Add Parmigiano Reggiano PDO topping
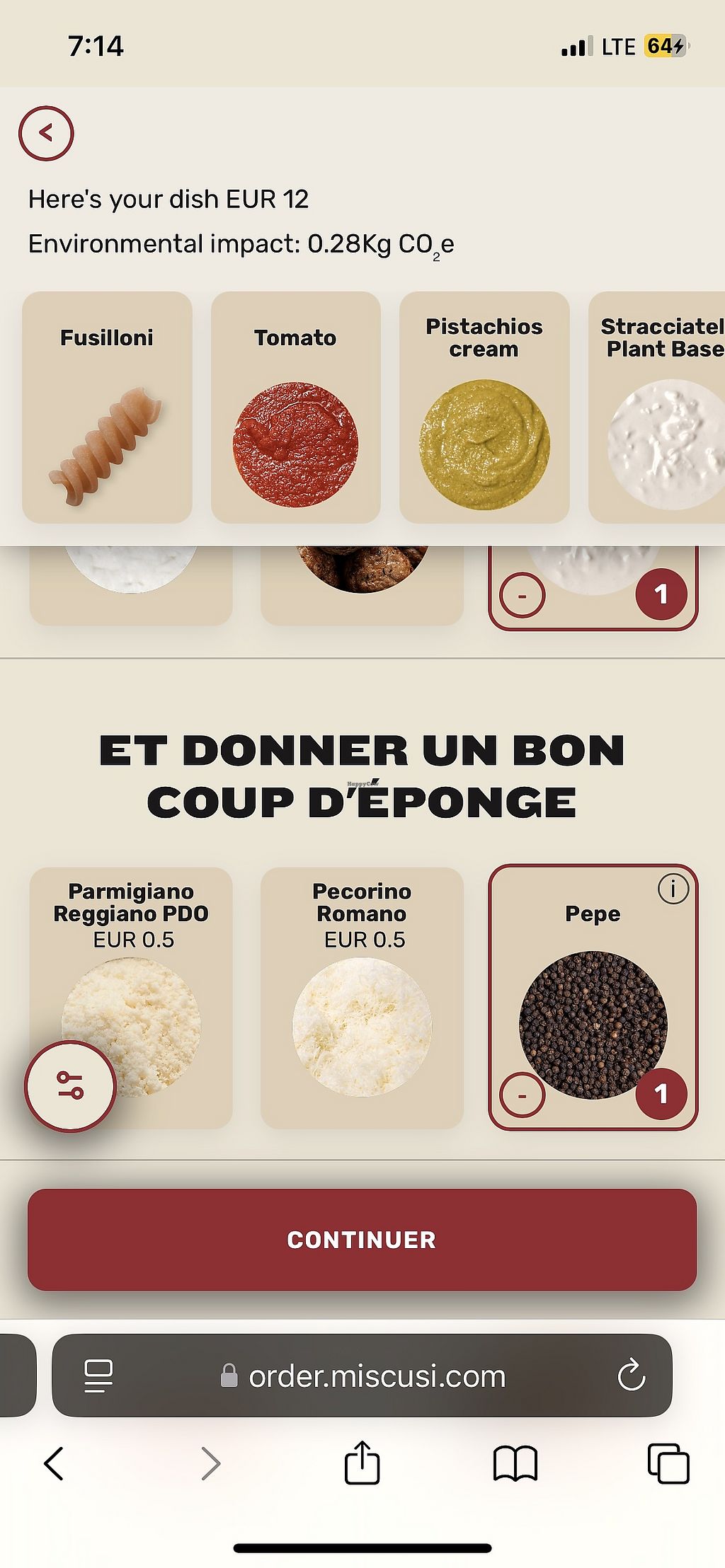 pyautogui.click(x=131, y=998)
